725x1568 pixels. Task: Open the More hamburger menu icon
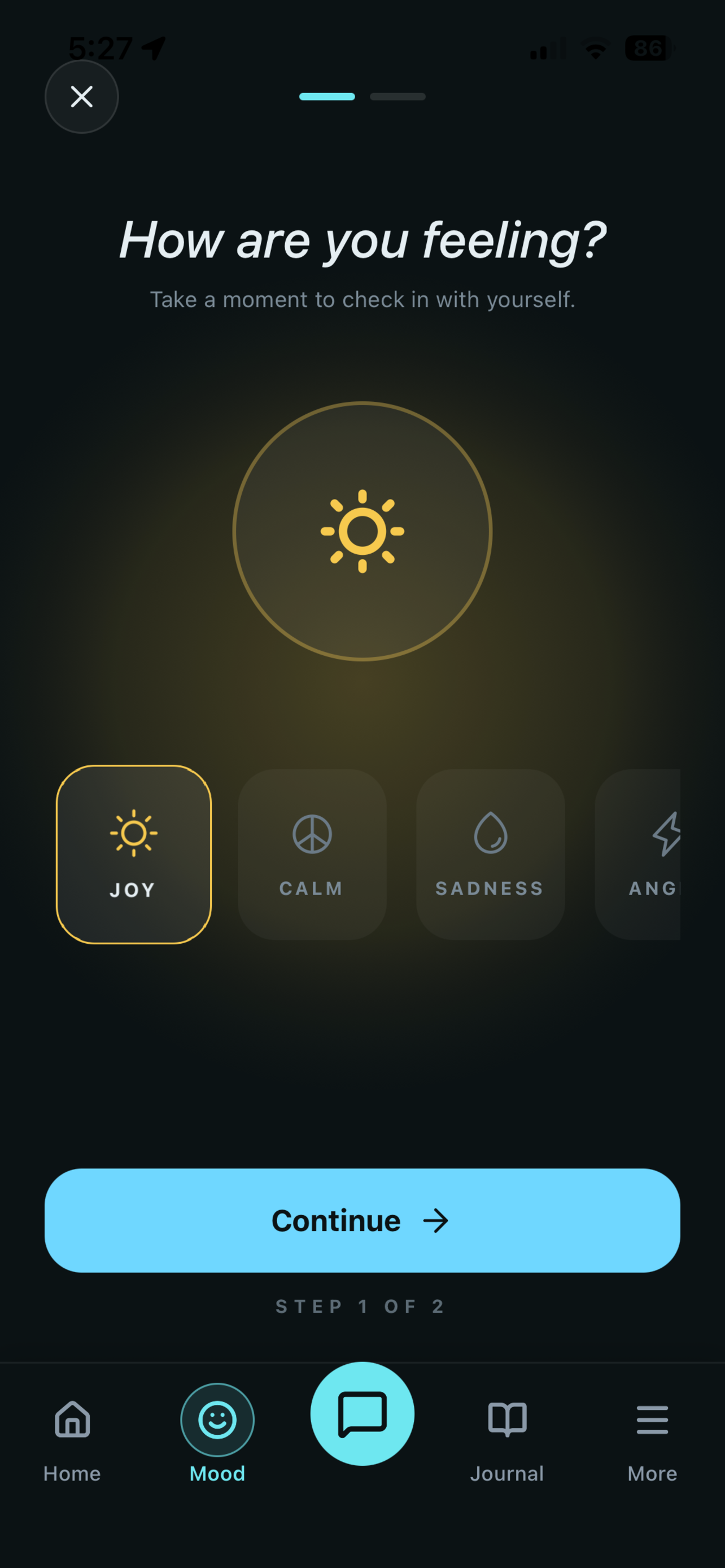tap(652, 1420)
